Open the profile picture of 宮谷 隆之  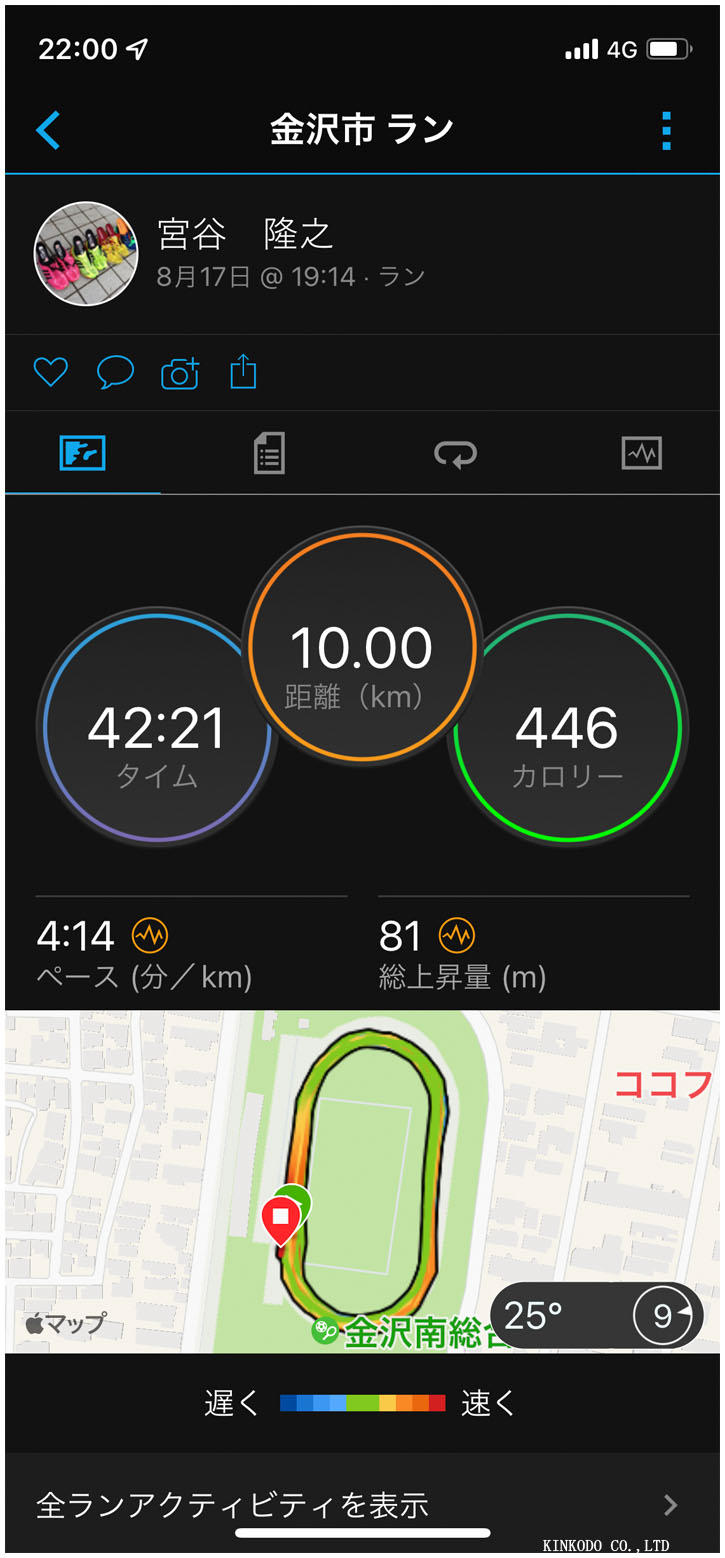click(x=86, y=253)
